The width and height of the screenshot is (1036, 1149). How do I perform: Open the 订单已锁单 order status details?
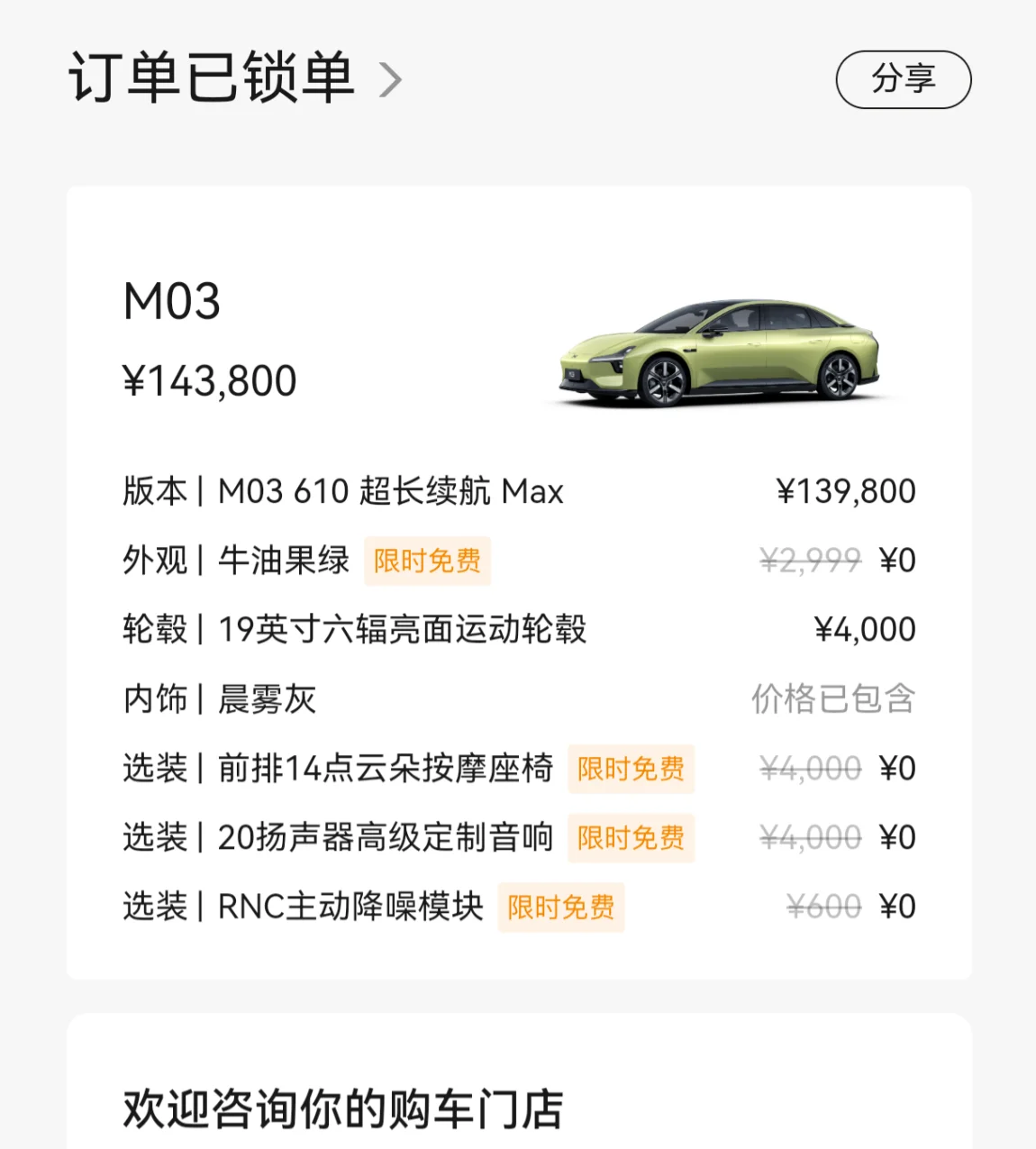tap(234, 78)
